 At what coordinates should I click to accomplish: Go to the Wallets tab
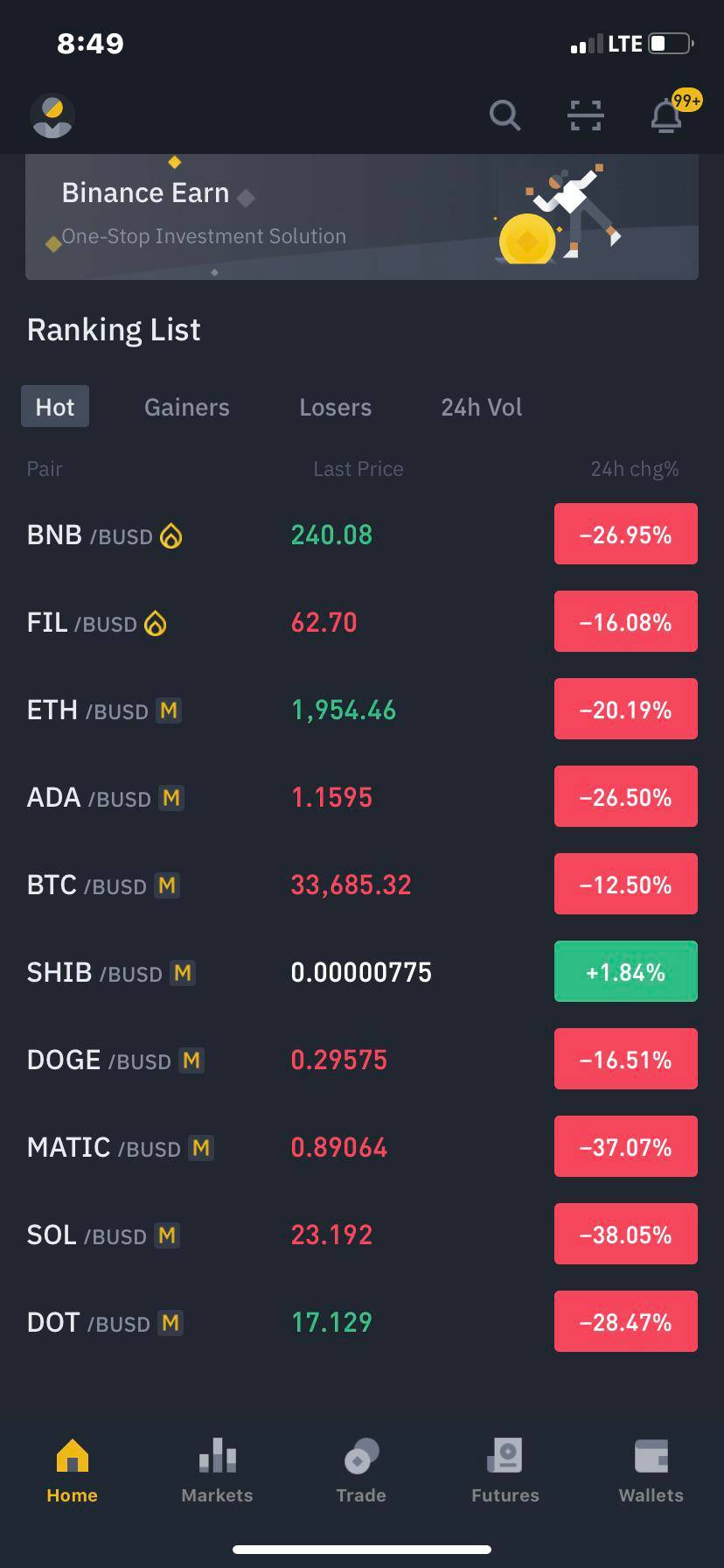point(651,1471)
